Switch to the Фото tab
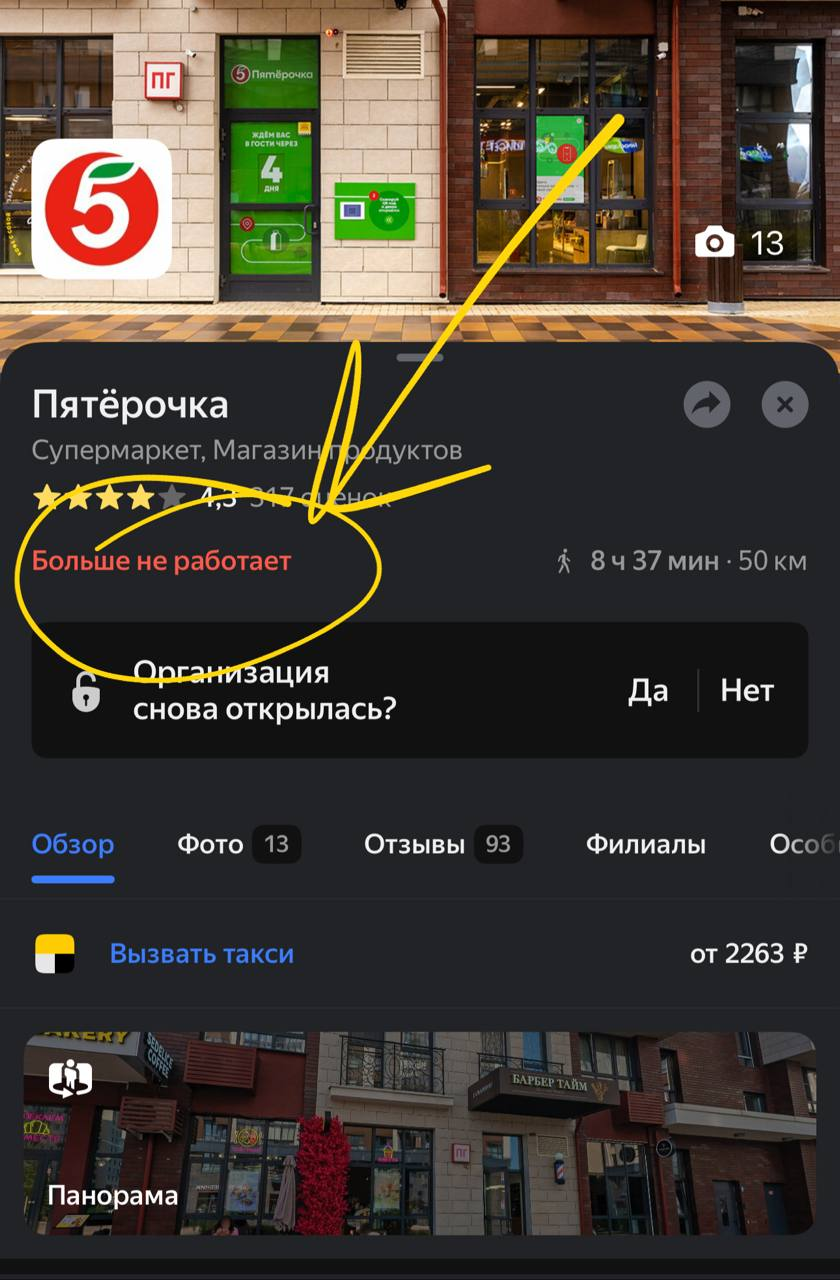The width and height of the screenshot is (840, 1280). (x=238, y=845)
